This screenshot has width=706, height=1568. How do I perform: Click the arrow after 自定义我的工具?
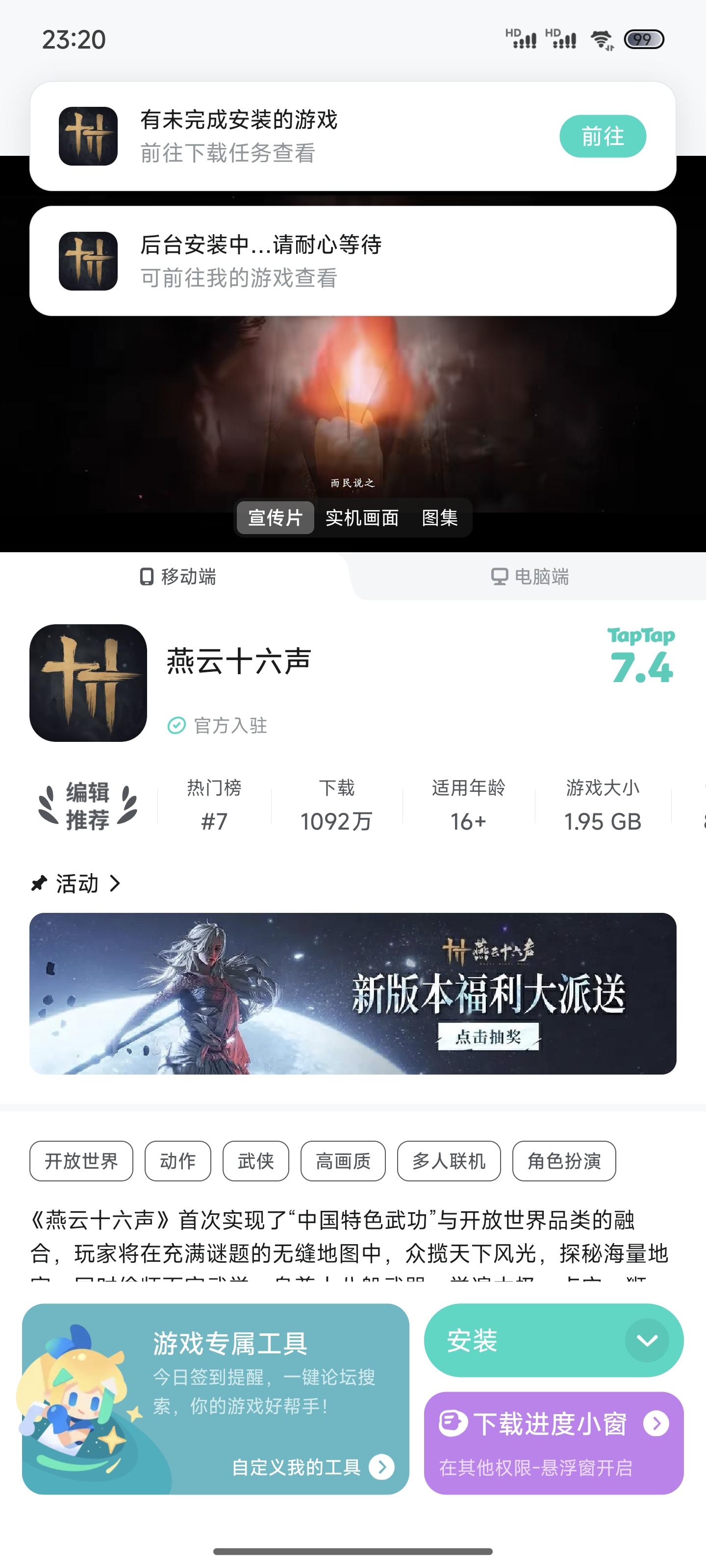[382, 1467]
